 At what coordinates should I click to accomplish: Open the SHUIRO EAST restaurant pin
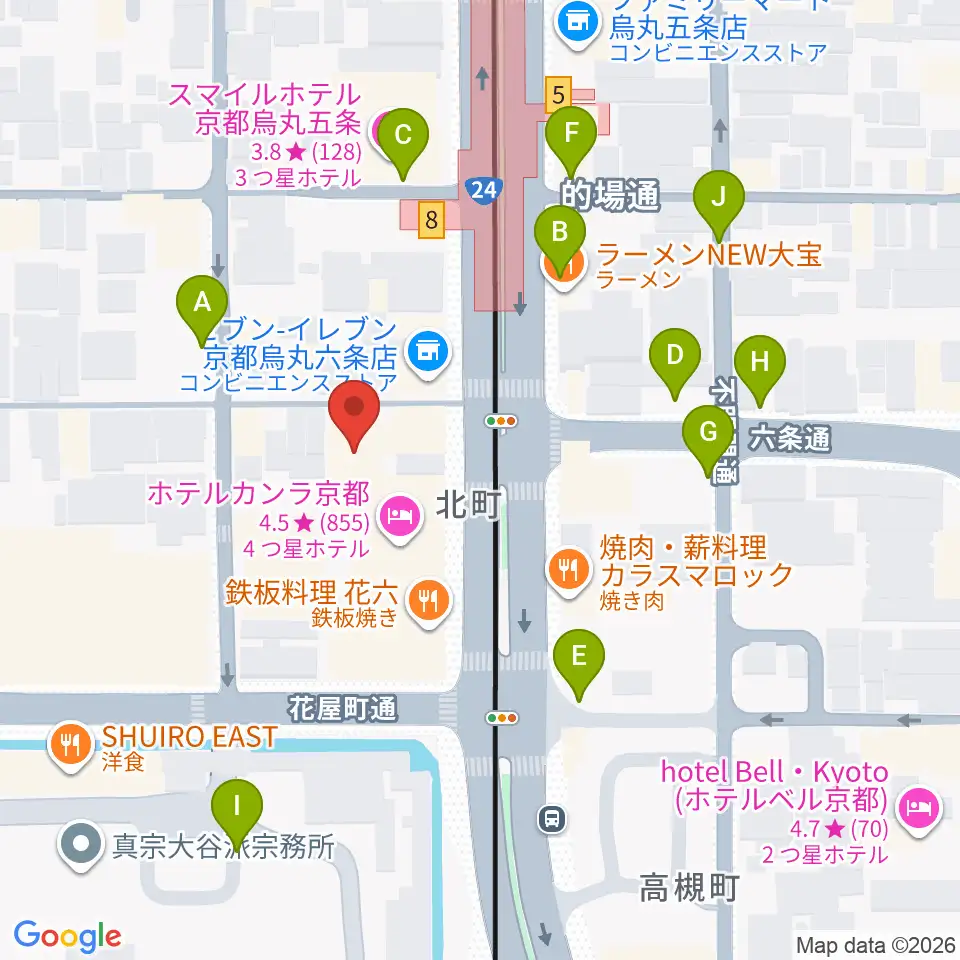pos(71,746)
